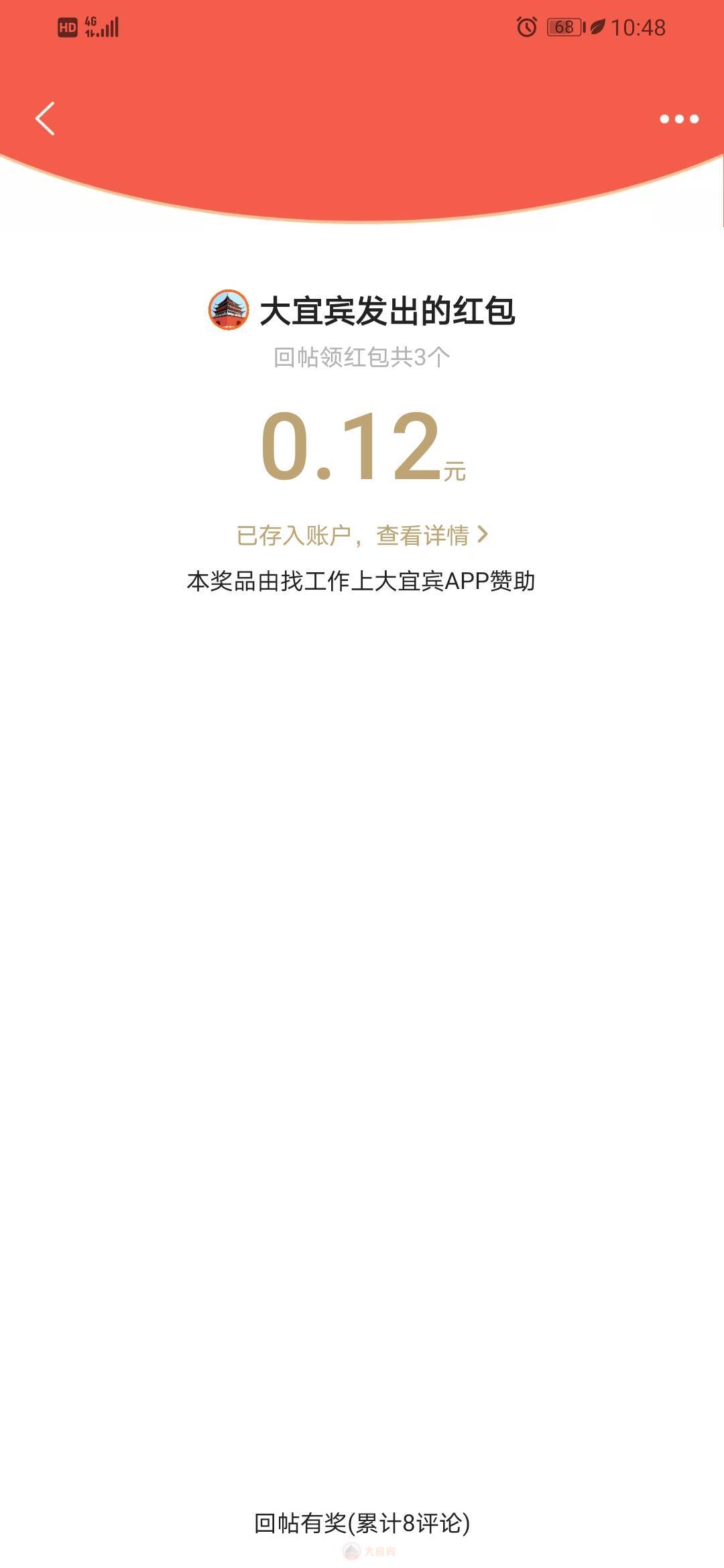Go back using the top-left arrow
Image resolution: width=724 pixels, height=1568 pixels.
point(45,119)
